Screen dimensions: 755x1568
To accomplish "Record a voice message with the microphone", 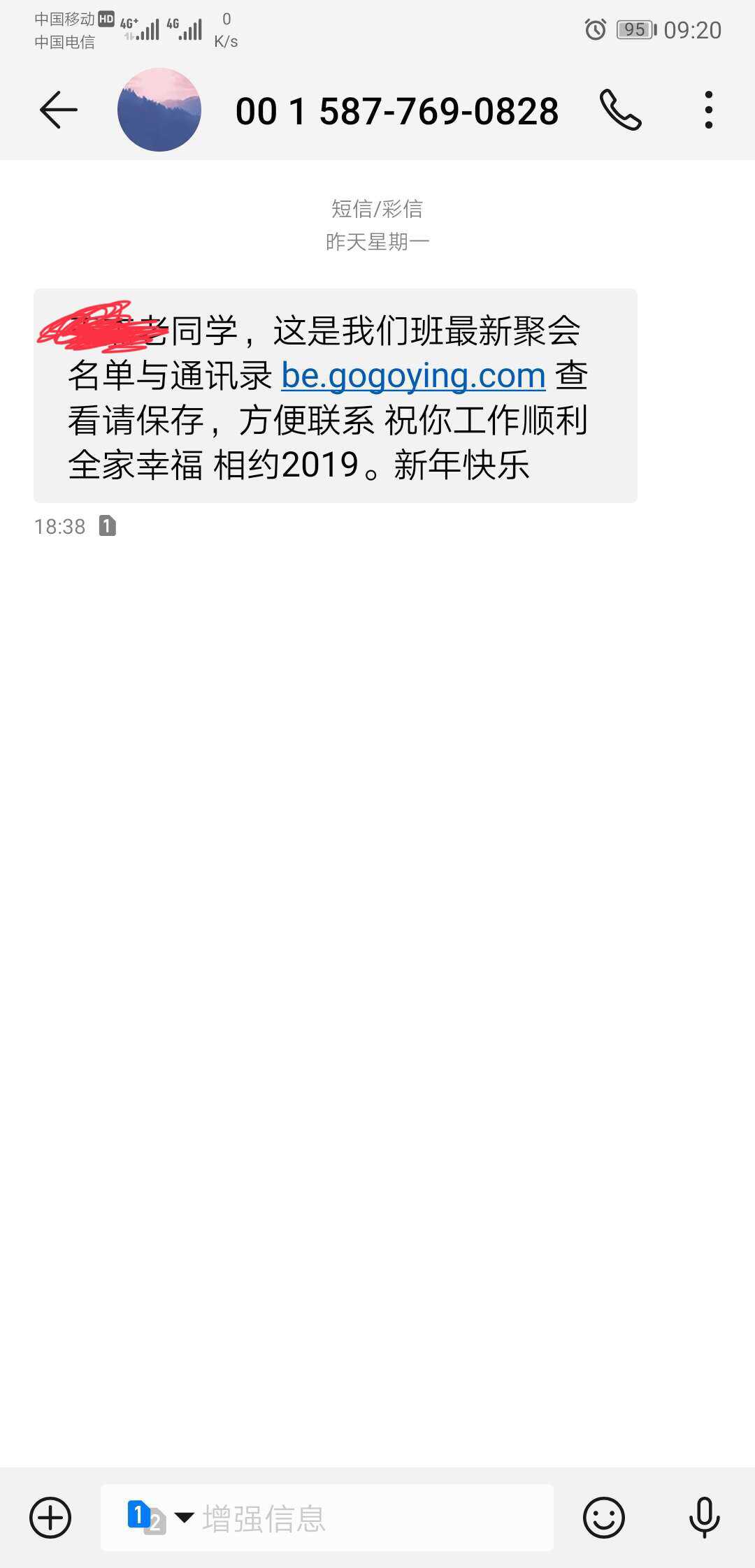I will coord(704,1518).
